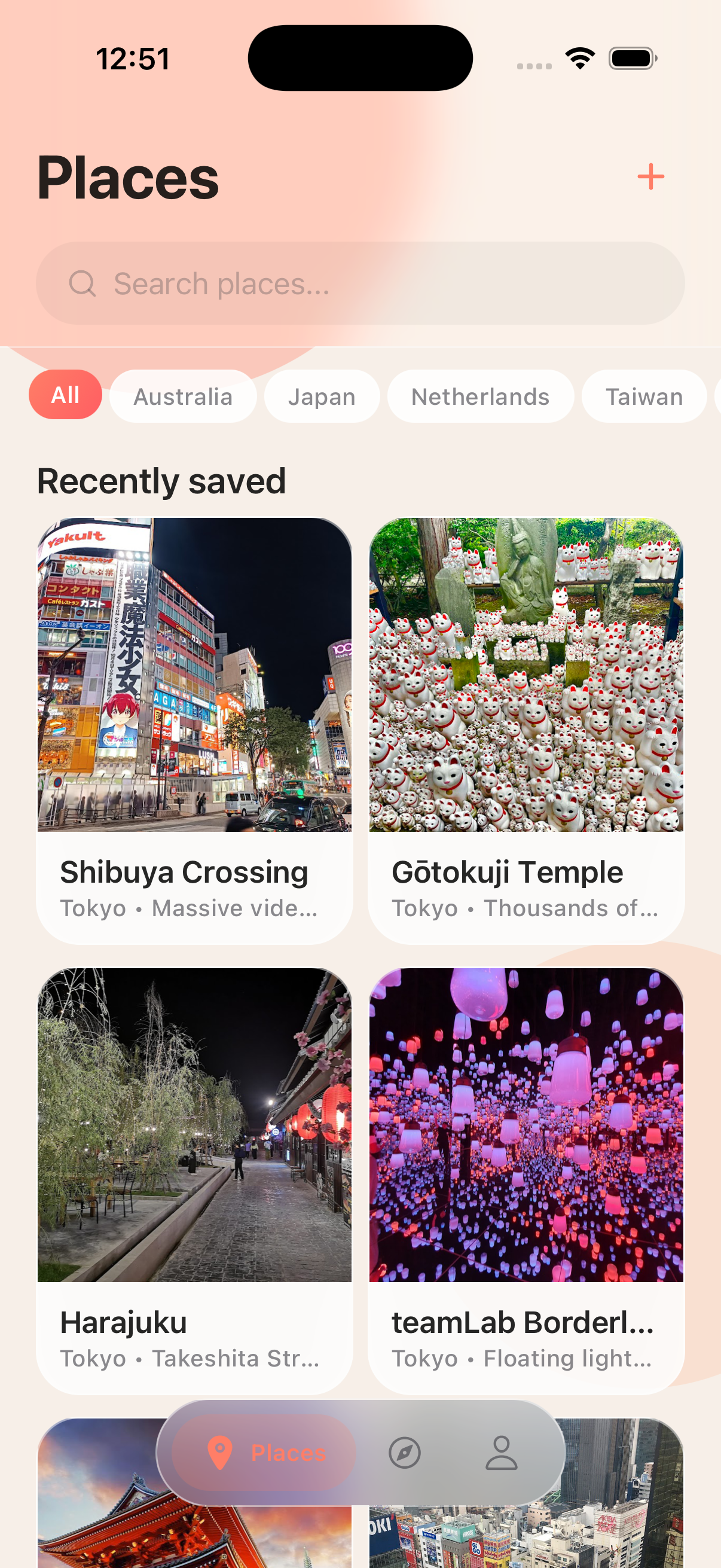721x1568 pixels.
Task: Check the Wi-Fi status icon
Action: point(579,57)
